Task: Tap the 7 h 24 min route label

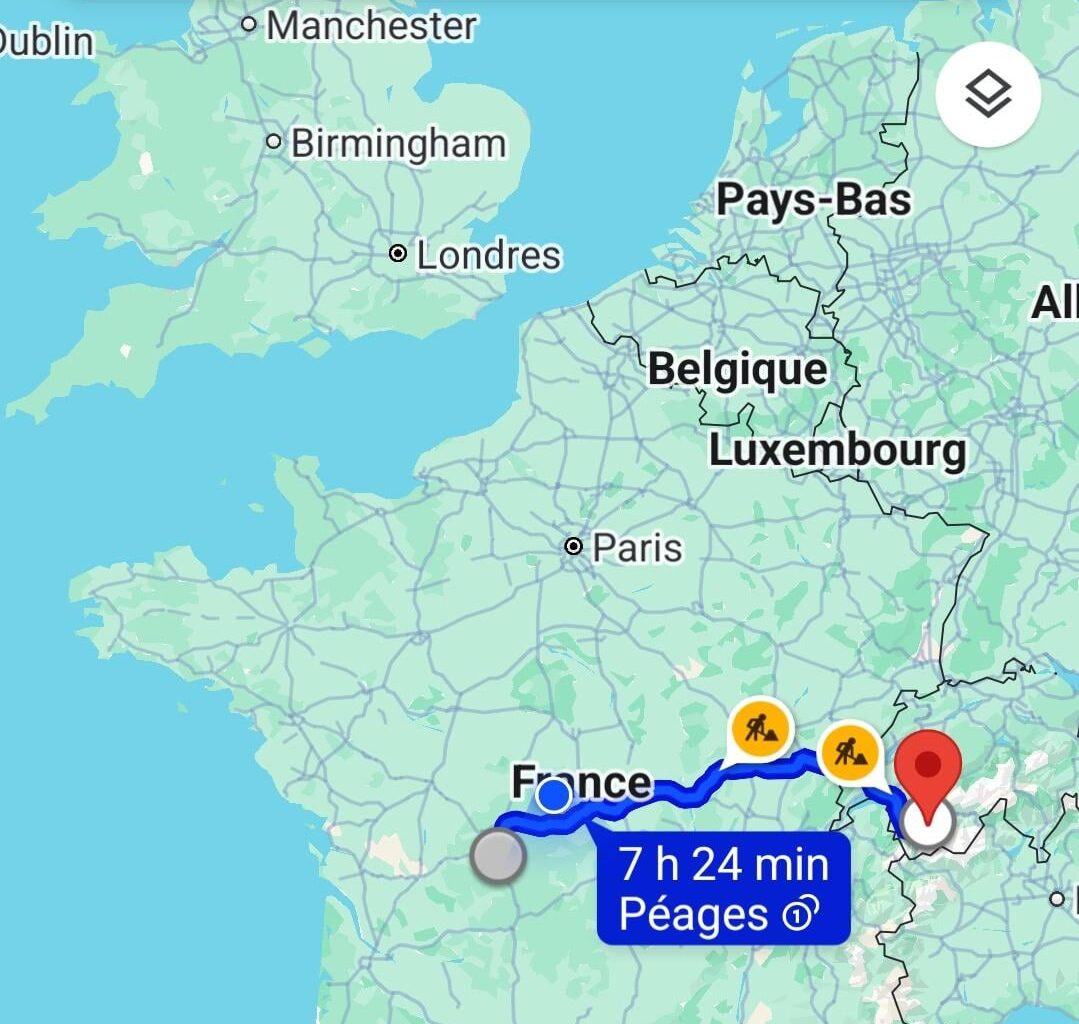Action: tap(723, 888)
